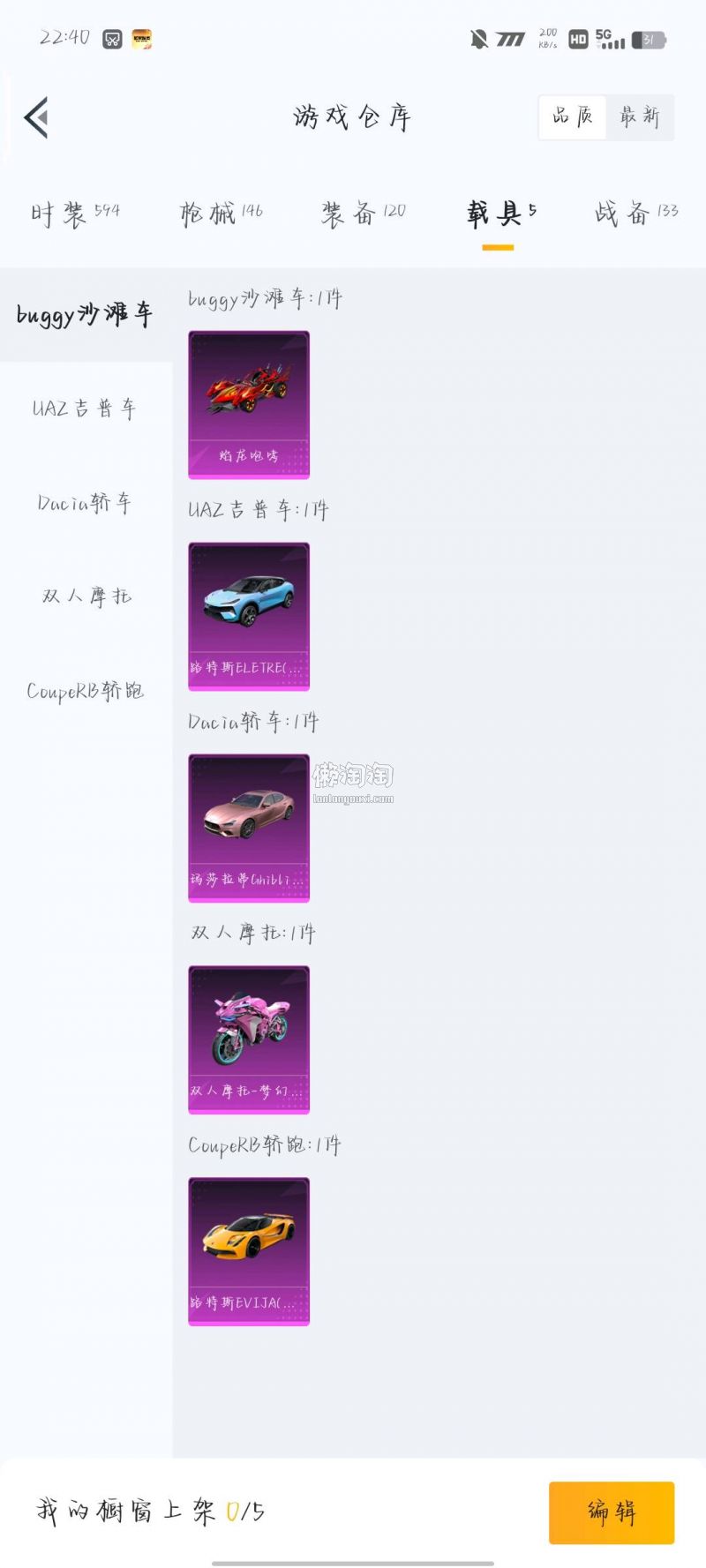This screenshot has height=1568, width=706.
Task: Switch to the 装备 tab
Action: point(363,213)
